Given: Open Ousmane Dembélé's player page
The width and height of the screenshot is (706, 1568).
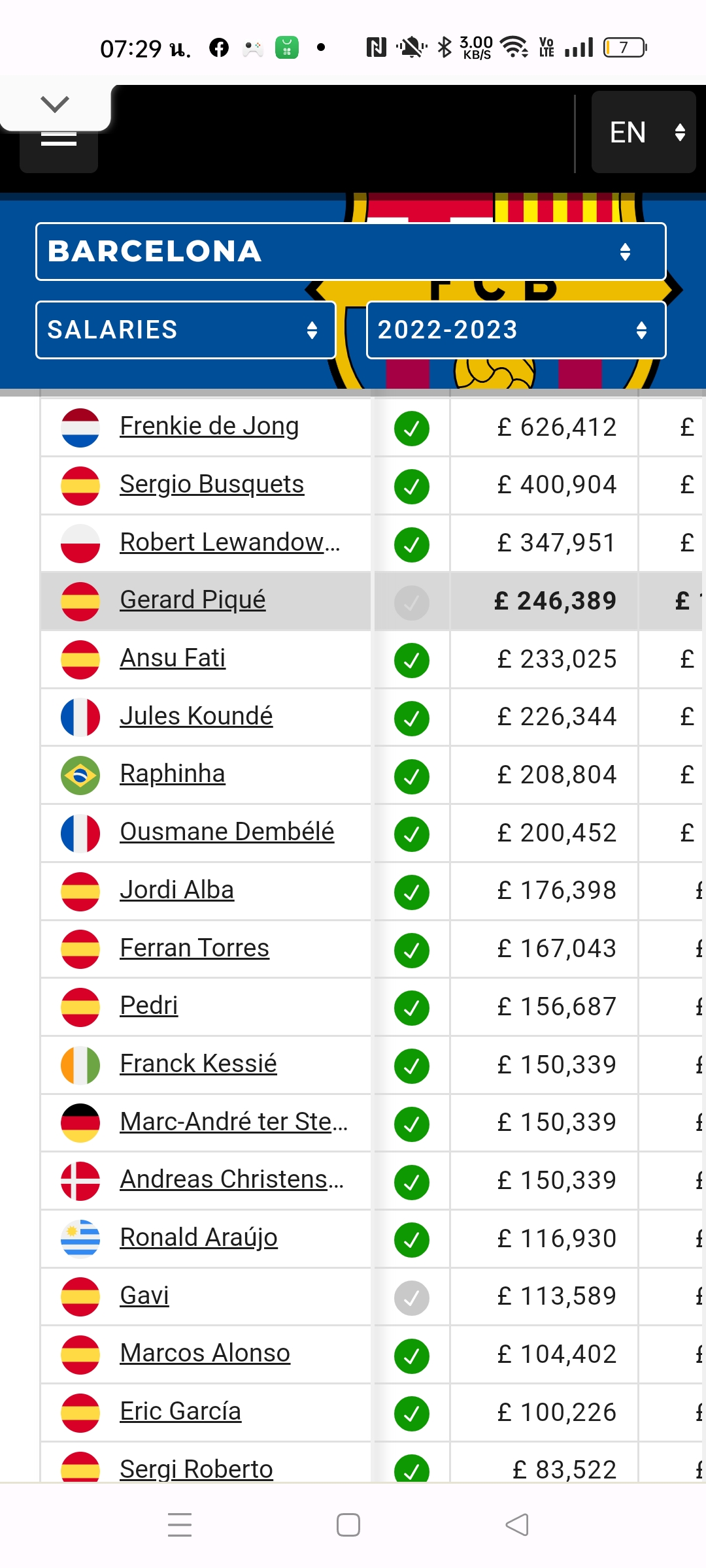Looking at the screenshot, I should pos(227,832).
